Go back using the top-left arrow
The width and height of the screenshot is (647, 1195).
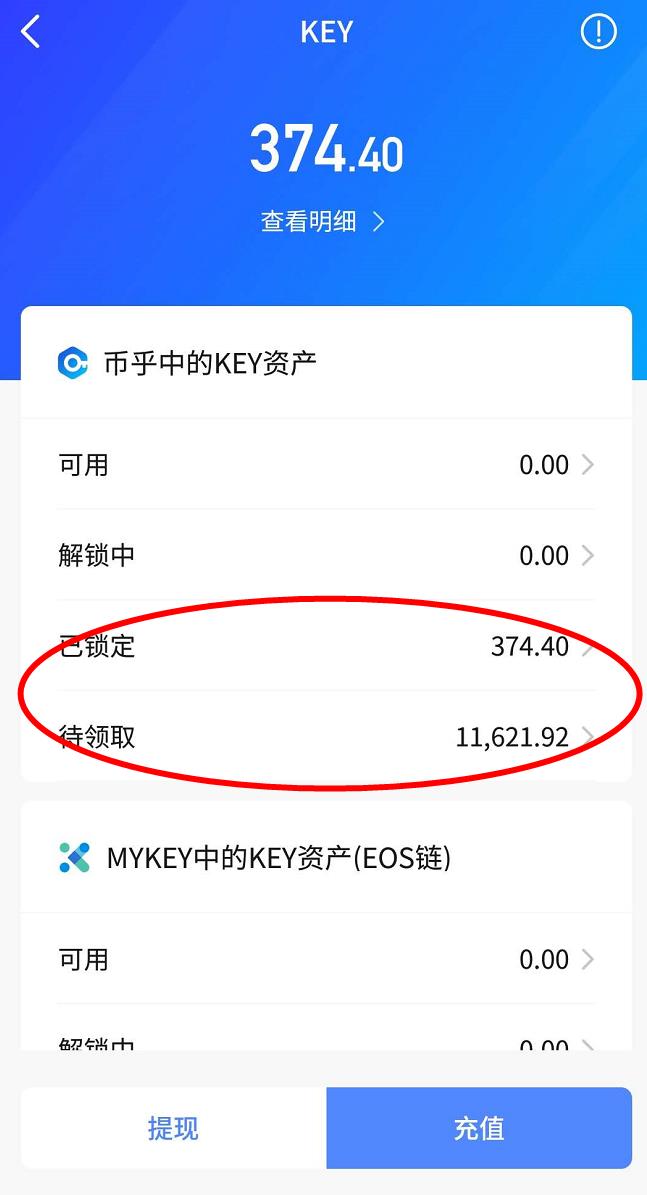[30, 33]
